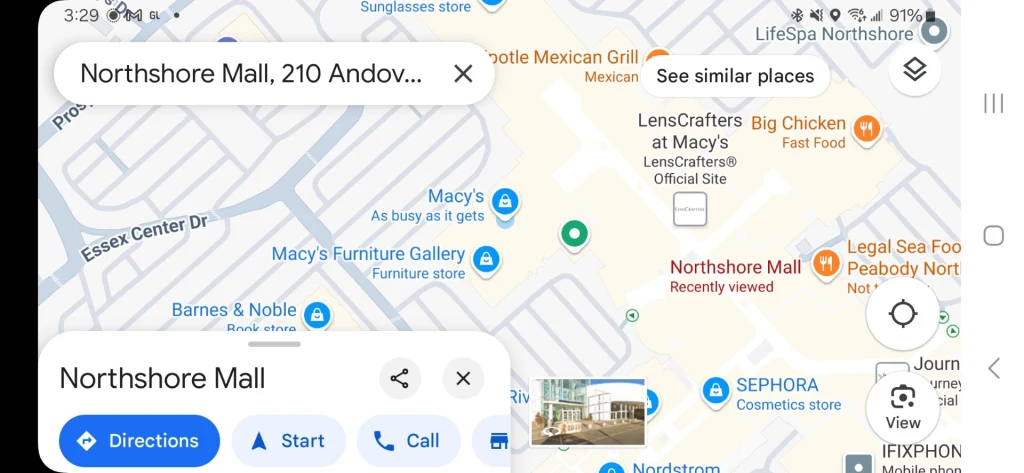Select the SEPHORA store pin
The height and width of the screenshot is (473, 1024).
tap(715, 390)
